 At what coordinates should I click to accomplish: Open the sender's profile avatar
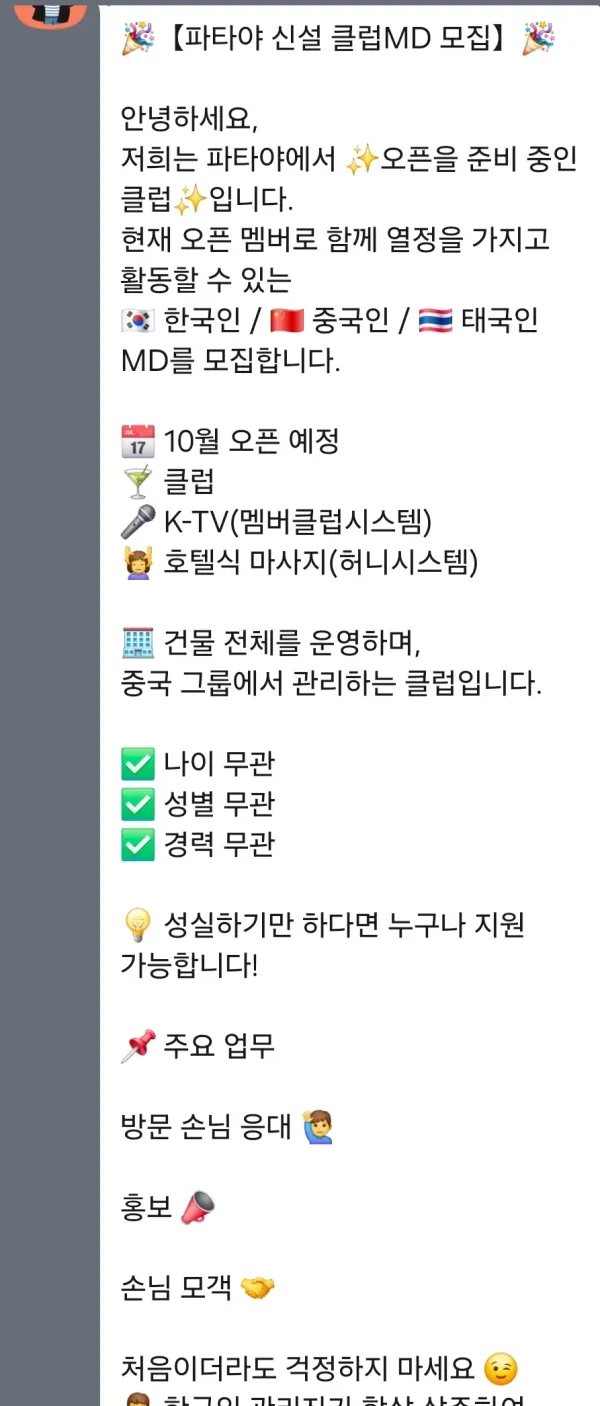pos(50,11)
